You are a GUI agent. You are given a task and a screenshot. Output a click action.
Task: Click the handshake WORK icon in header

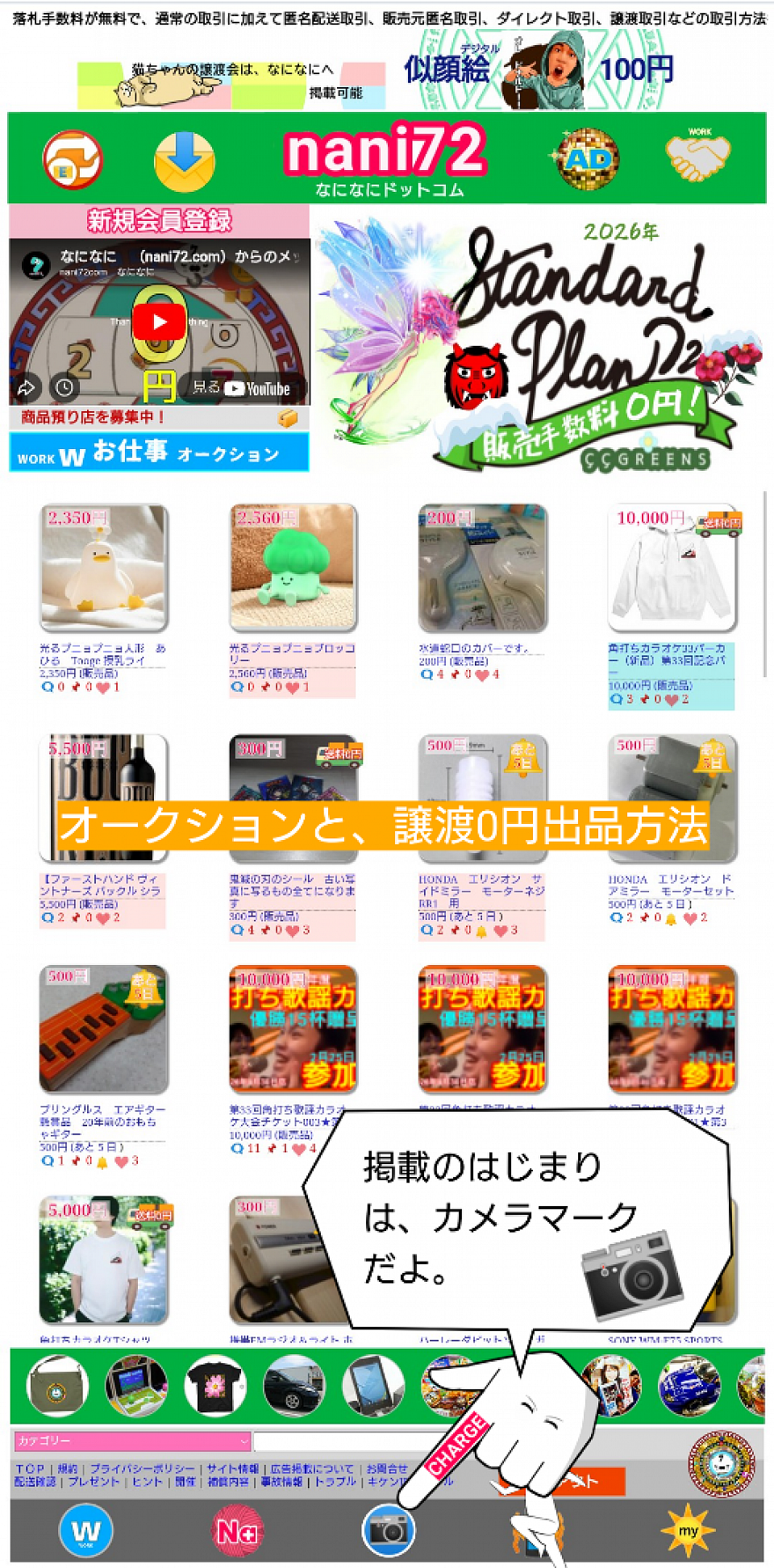[x=698, y=159]
